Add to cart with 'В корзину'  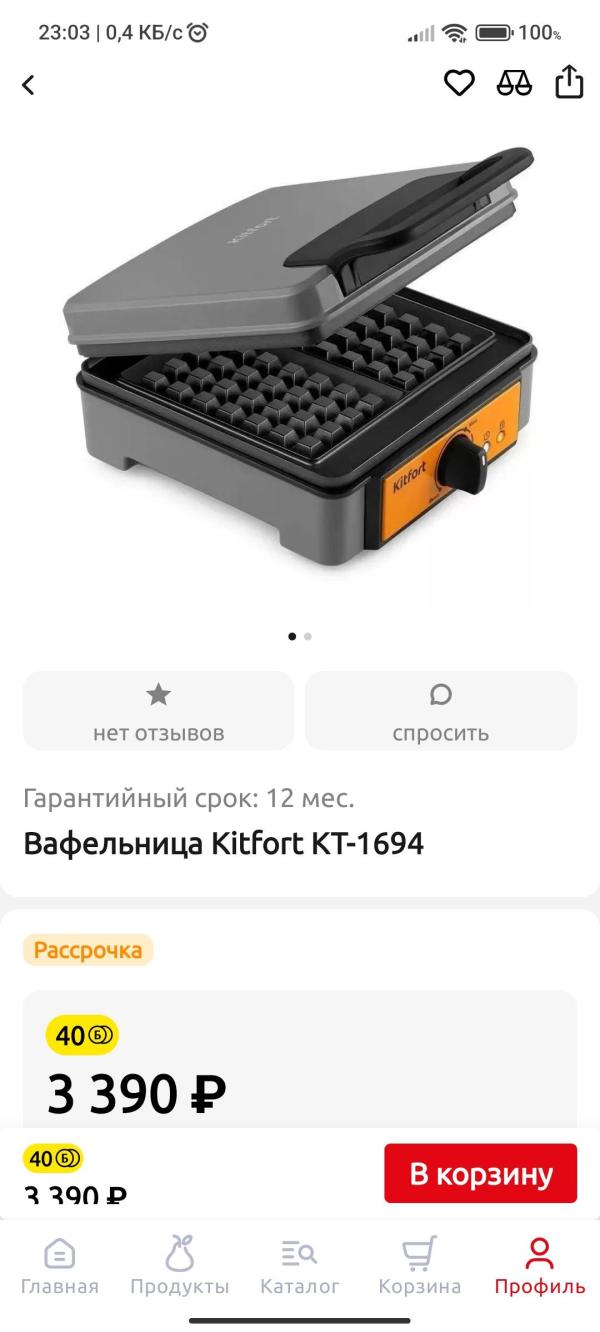[x=481, y=1174]
